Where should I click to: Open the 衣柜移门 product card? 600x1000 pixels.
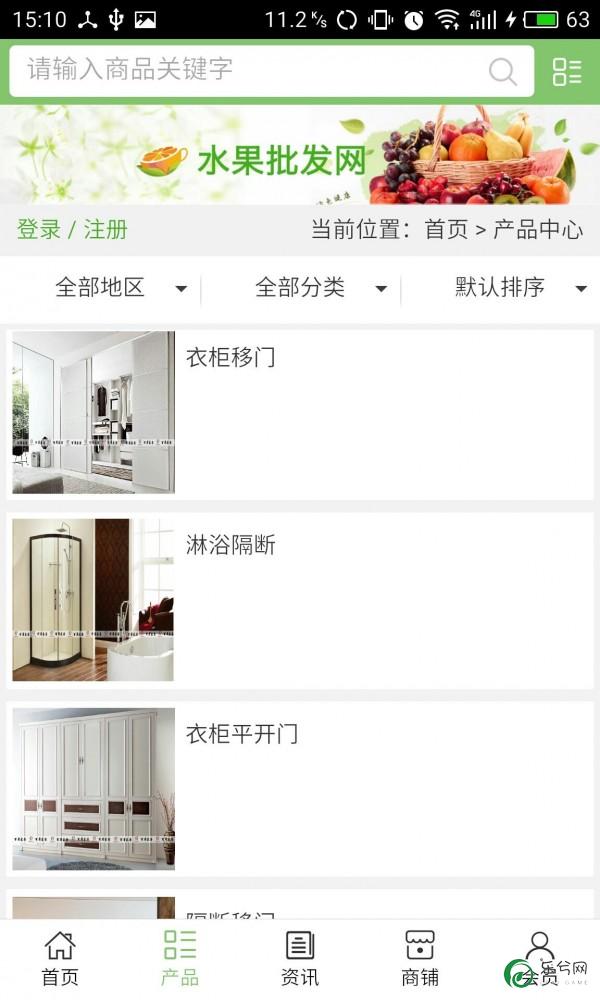coord(300,413)
